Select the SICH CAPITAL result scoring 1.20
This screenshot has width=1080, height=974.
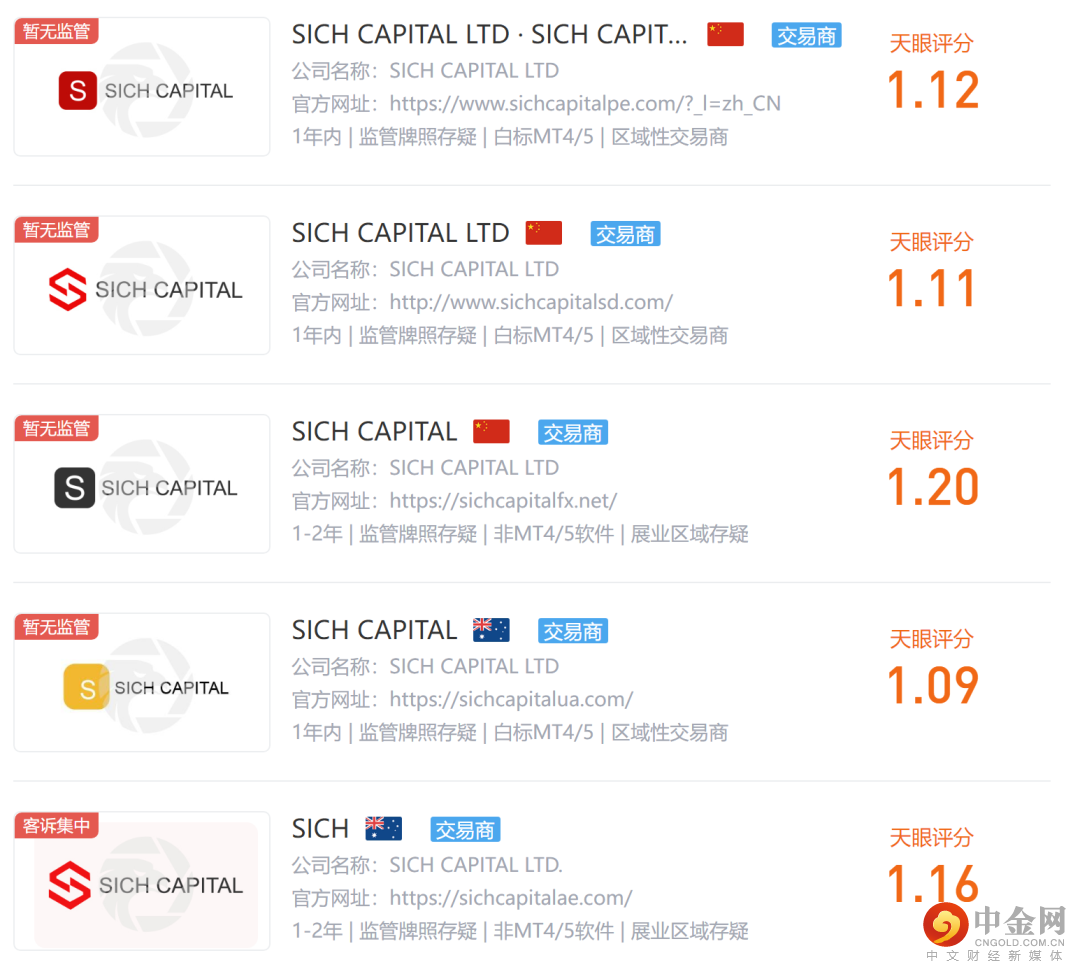click(374, 432)
